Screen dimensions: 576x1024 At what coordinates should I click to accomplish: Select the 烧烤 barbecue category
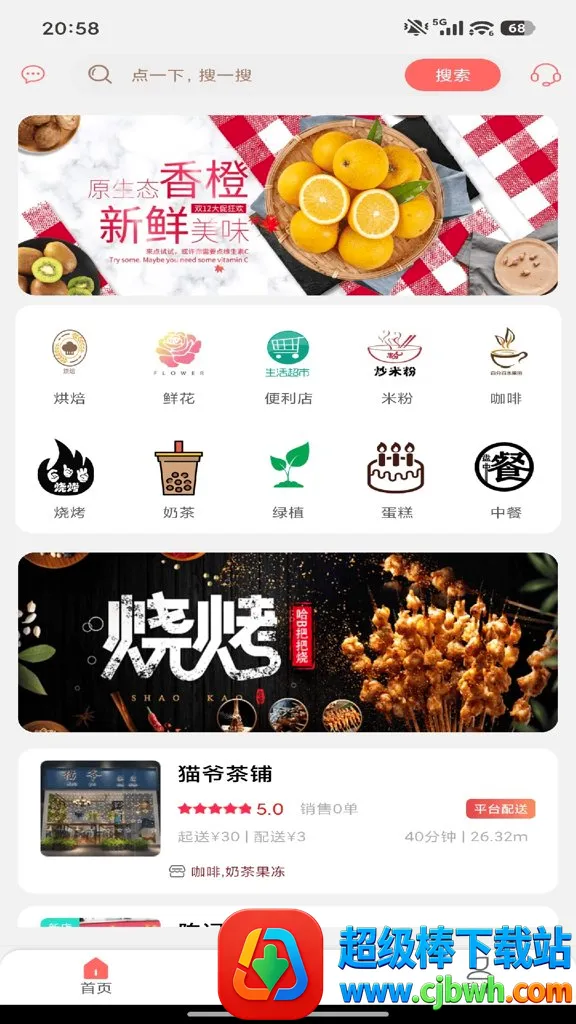pos(69,479)
